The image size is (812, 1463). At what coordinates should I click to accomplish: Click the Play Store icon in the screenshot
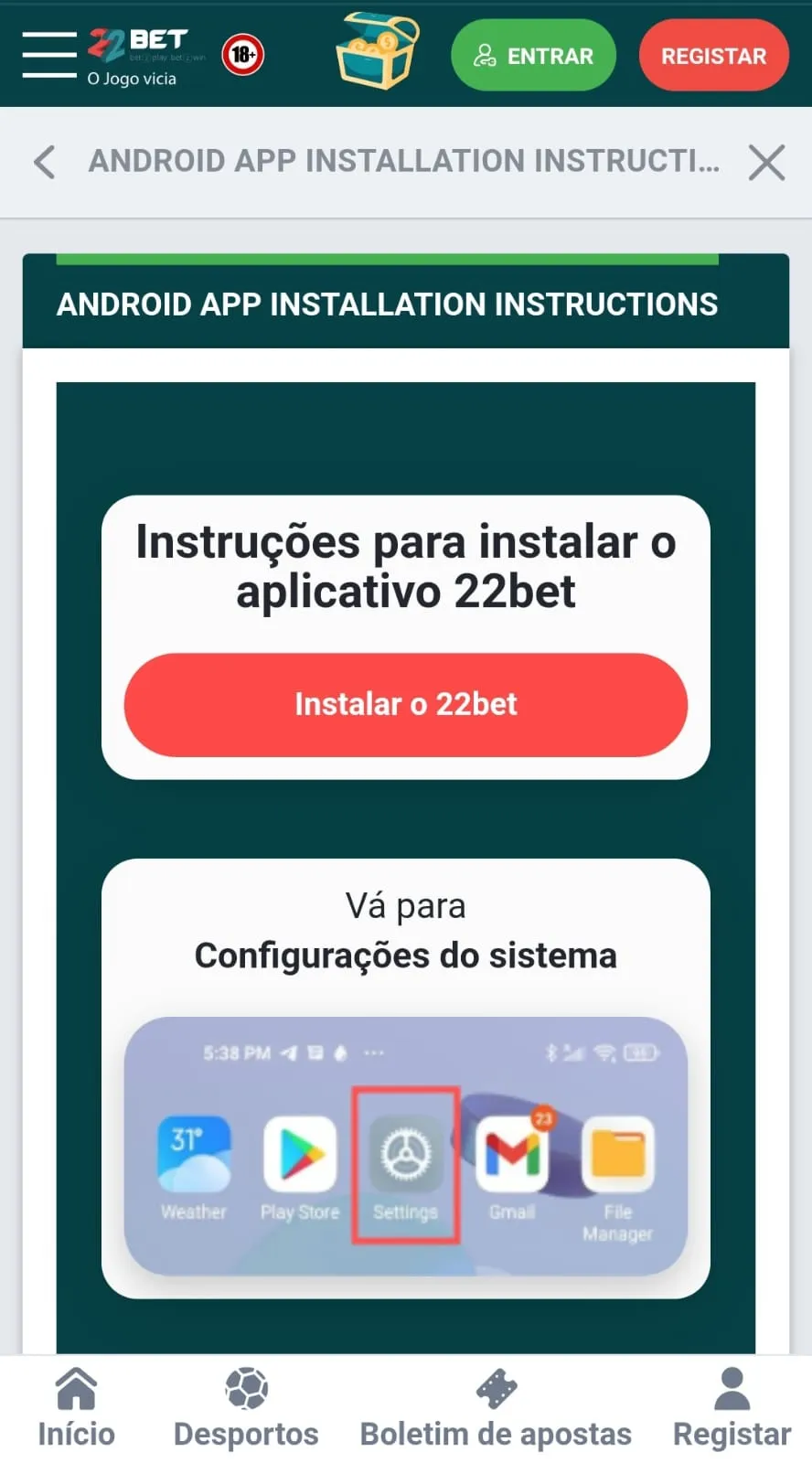300,1154
